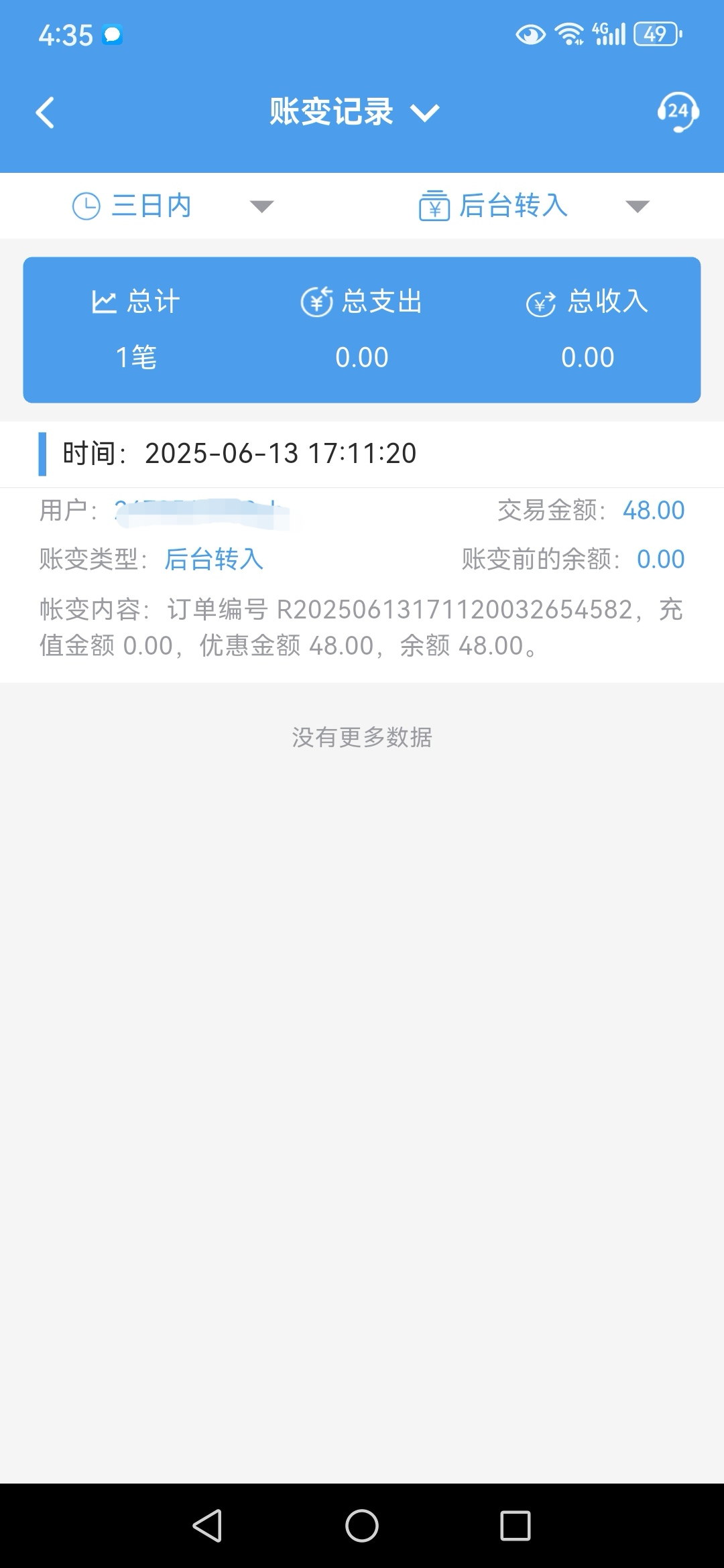Open the 后台转入 type filter dropdown
This screenshot has width=724, height=1568.
point(638,207)
